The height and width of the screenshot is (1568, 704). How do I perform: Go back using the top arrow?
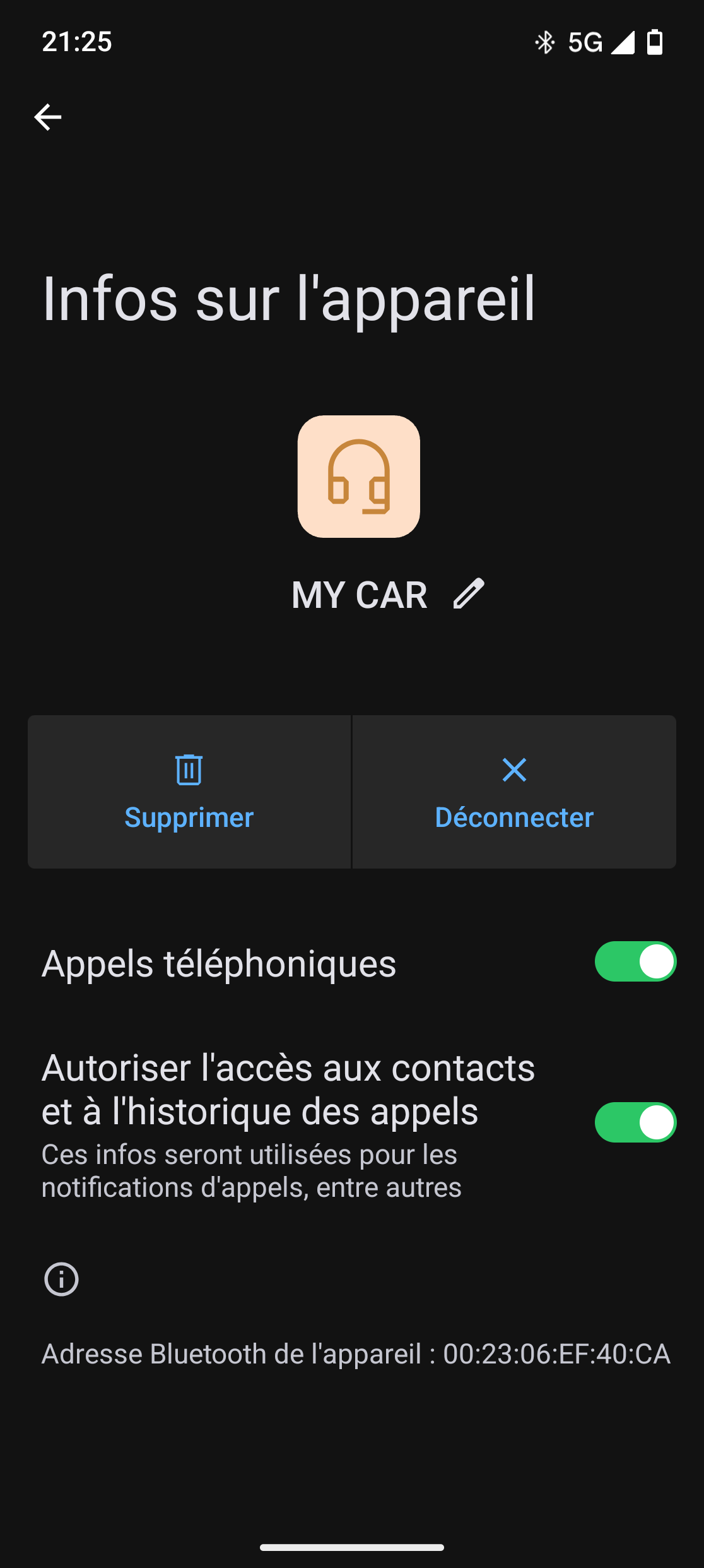pyautogui.click(x=48, y=117)
